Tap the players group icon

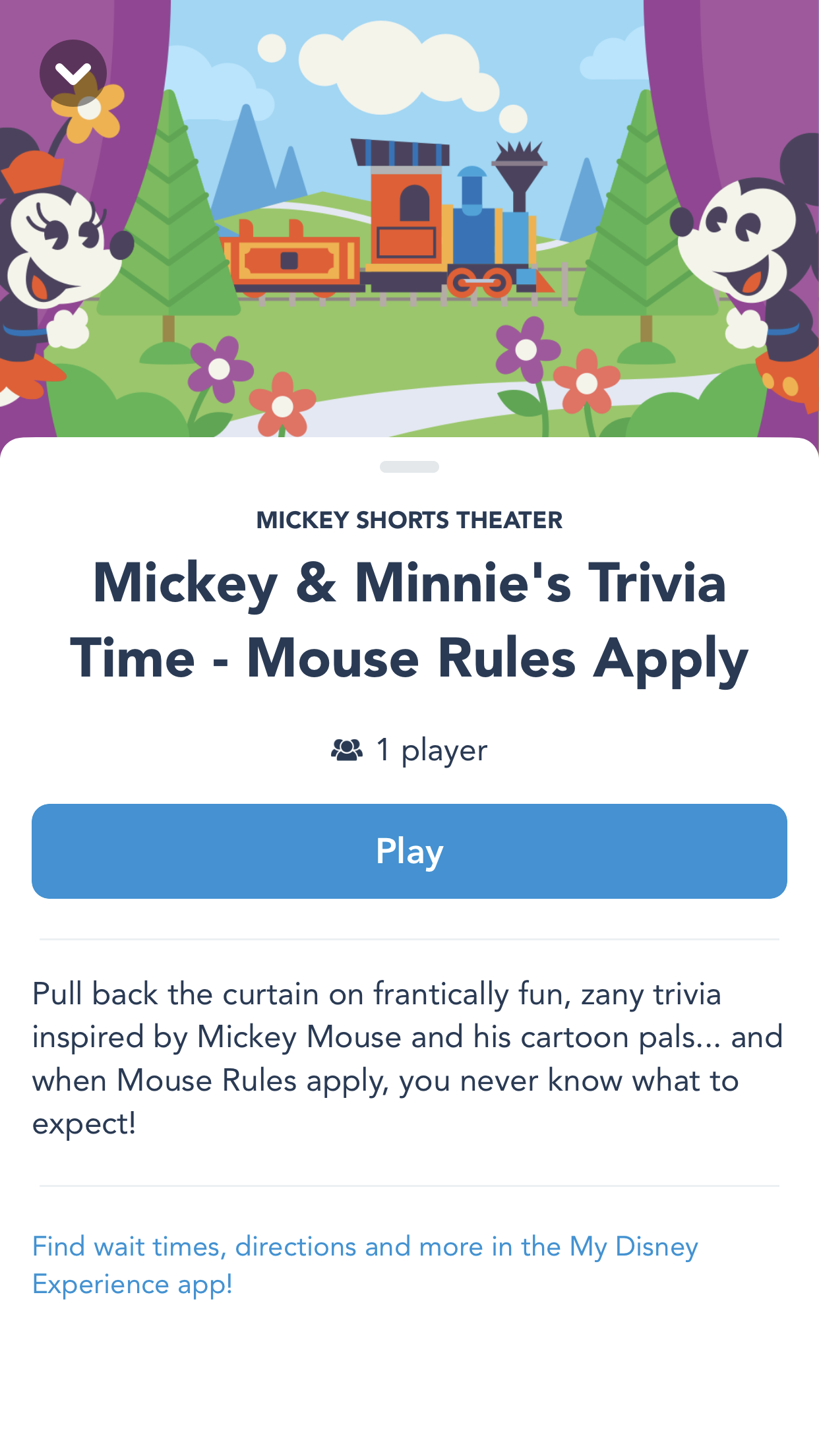point(348,749)
